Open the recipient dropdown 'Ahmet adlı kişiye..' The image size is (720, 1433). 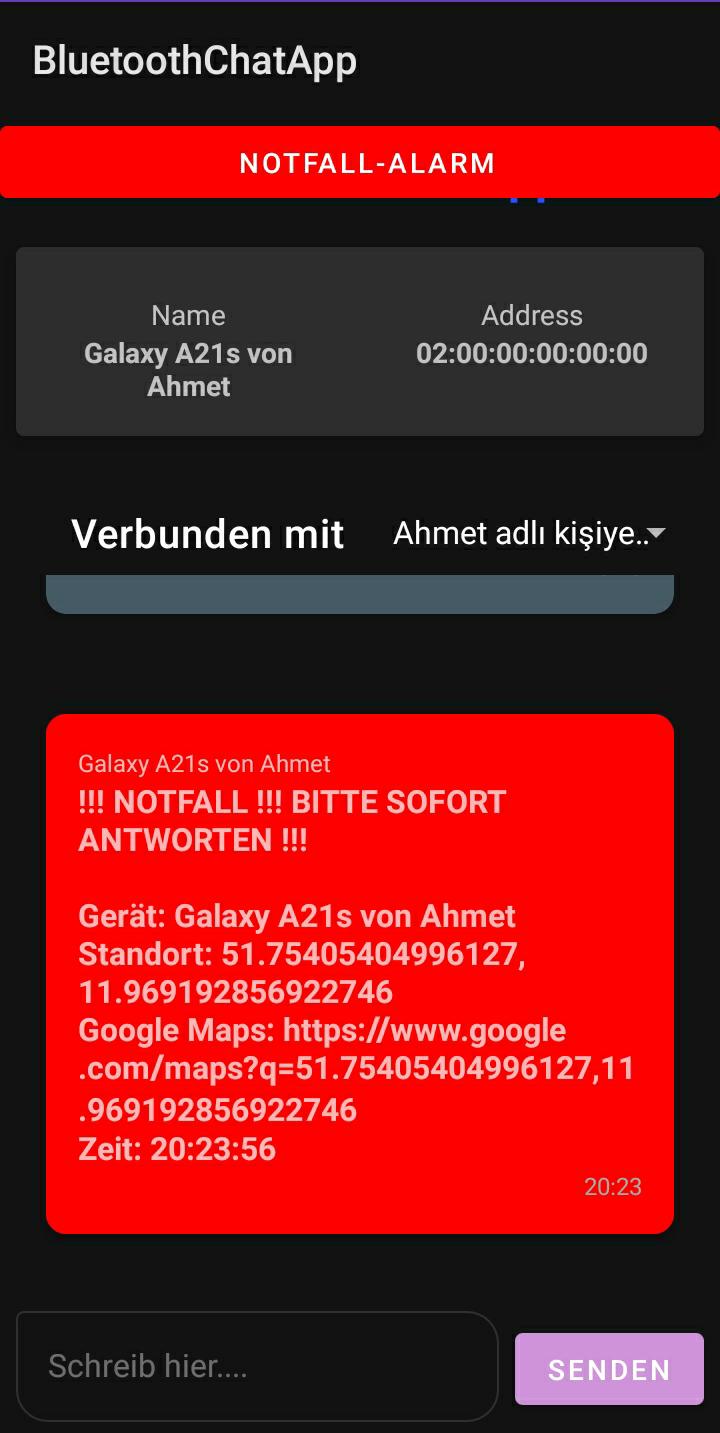tap(520, 533)
